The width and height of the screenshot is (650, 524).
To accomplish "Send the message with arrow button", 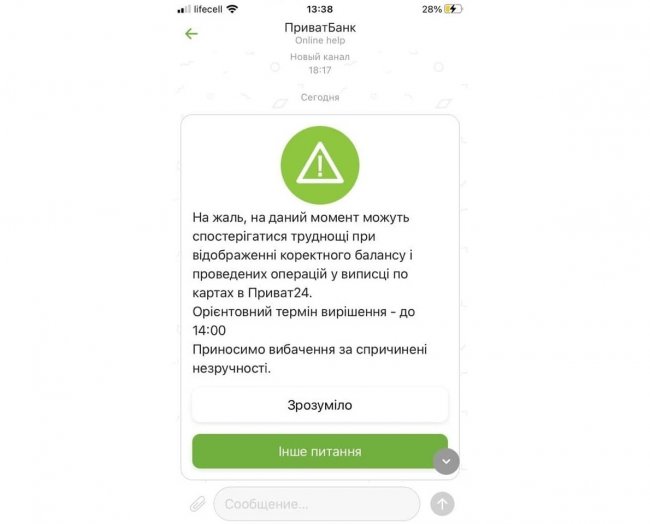I will [442, 504].
